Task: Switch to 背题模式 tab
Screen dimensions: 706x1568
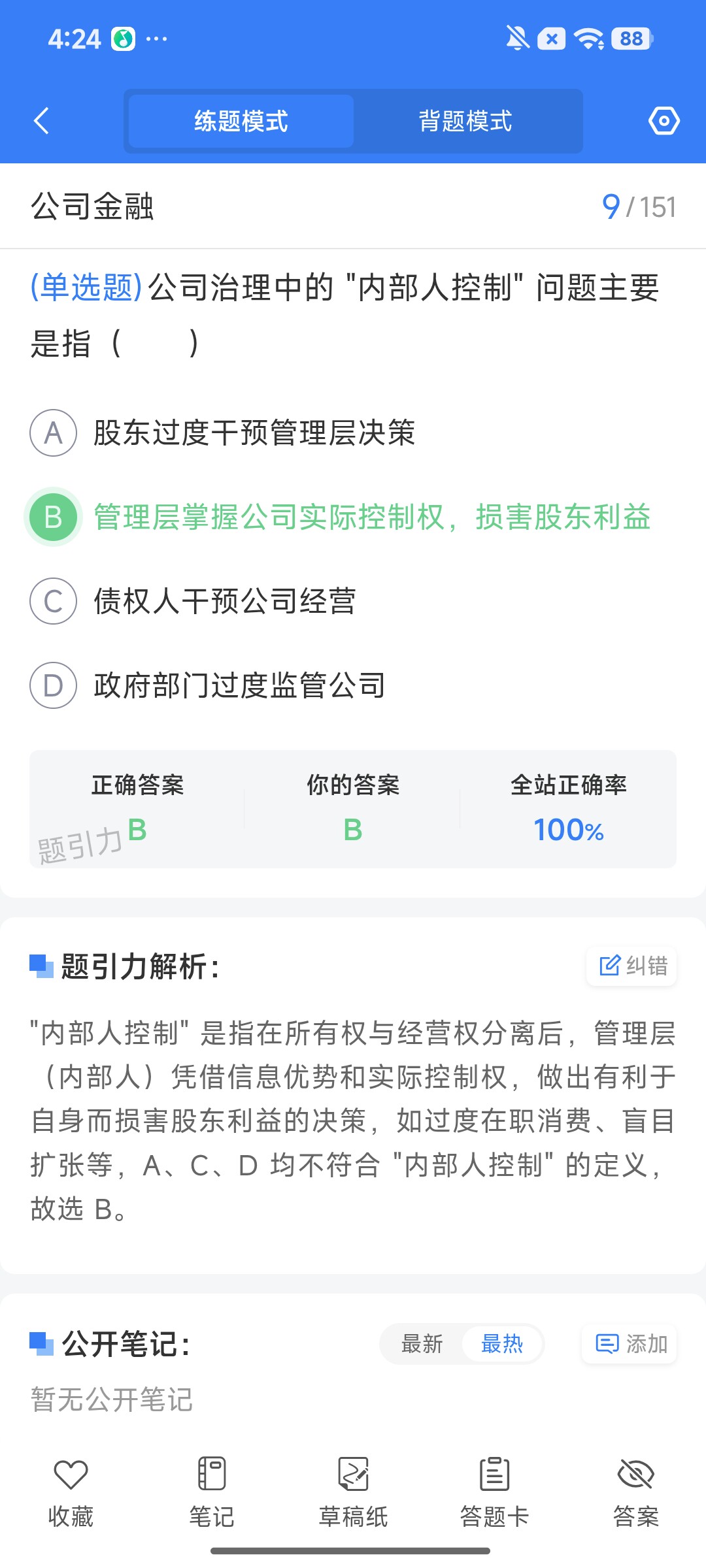Action: pyautogui.click(x=465, y=121)
